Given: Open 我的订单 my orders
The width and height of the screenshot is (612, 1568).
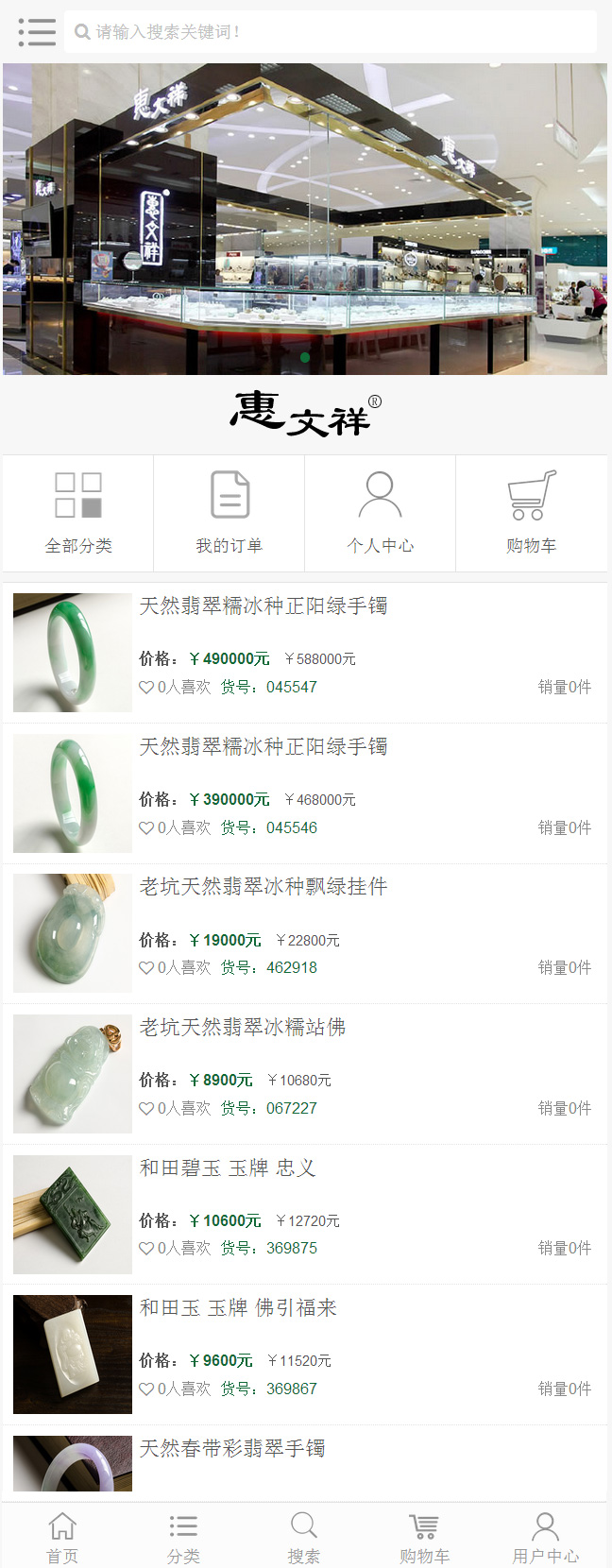Looking at the screenshot, I should click(x=229, y=513).
